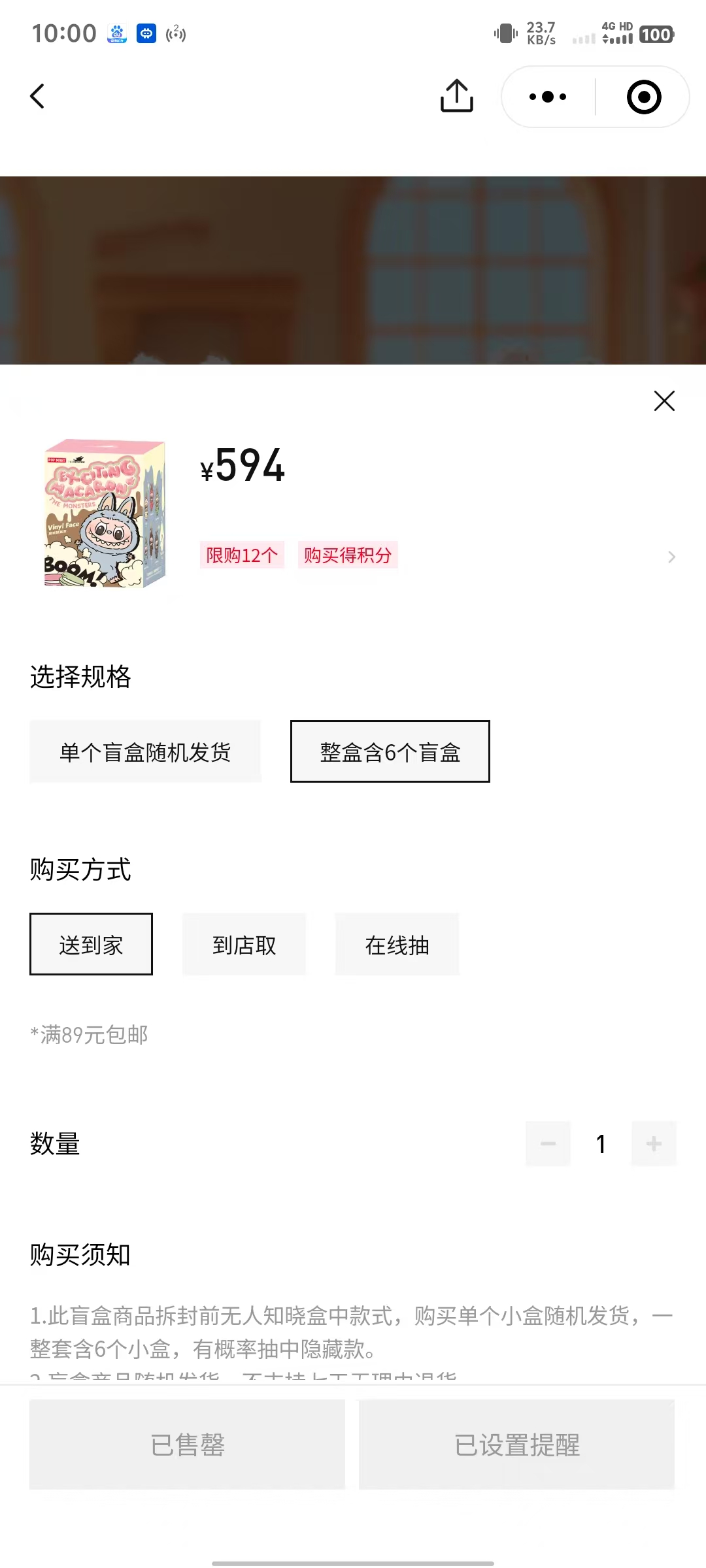Viewport: 706px width, 1568px height.
Task: Share this product page
Action: point(456,96)
